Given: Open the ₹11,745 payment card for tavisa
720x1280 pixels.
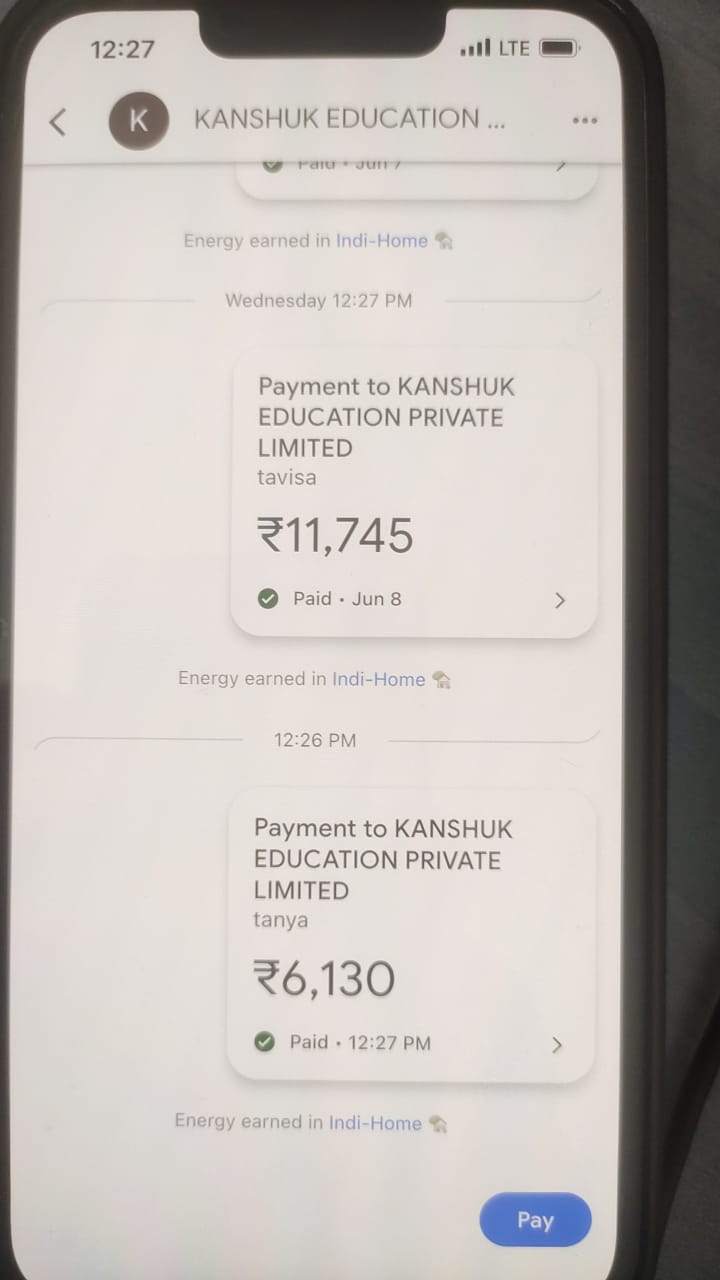Looking at the screenshot, I should [414, 495].
